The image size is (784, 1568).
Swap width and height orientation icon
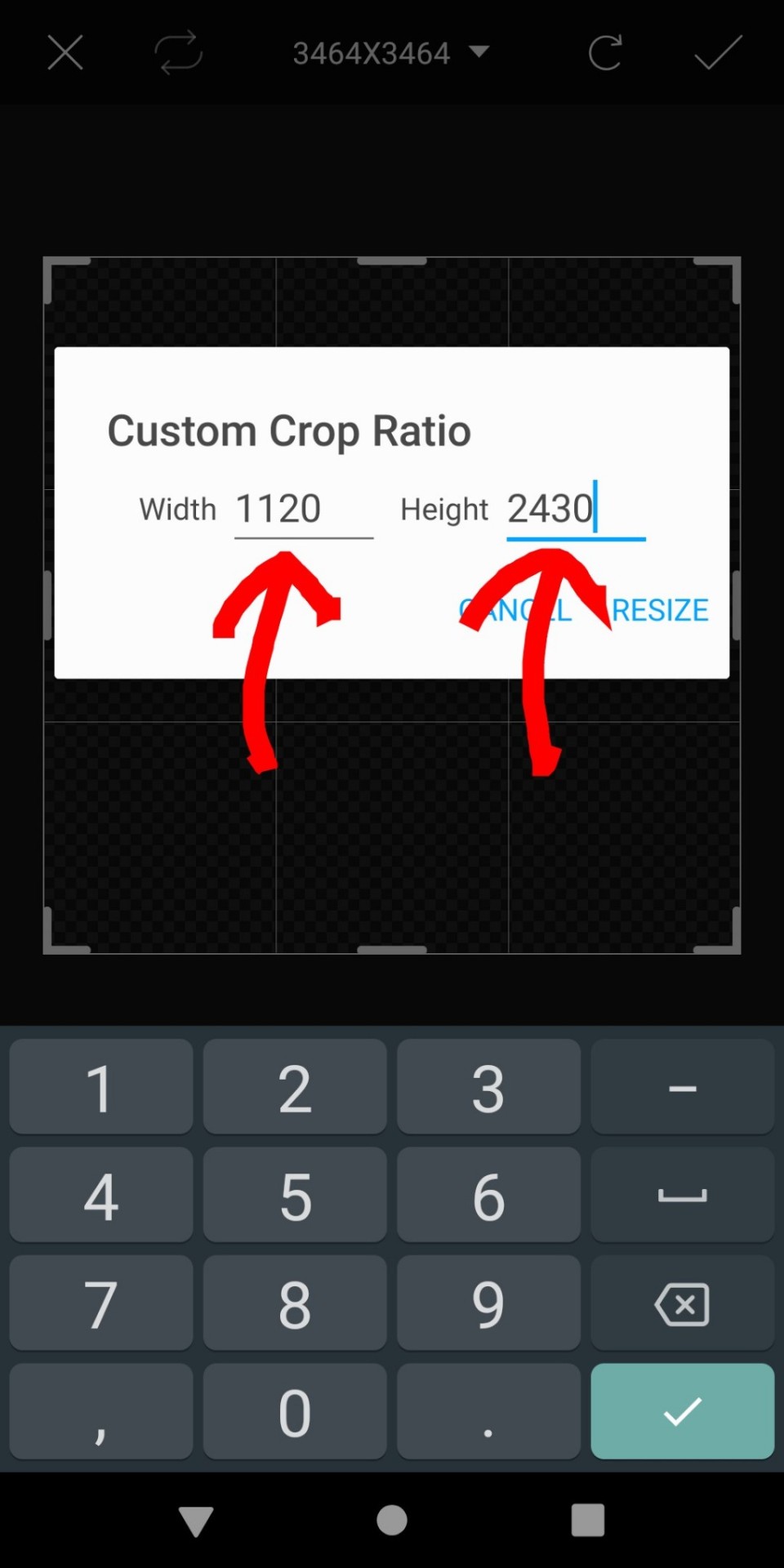[x=178, y=53]
